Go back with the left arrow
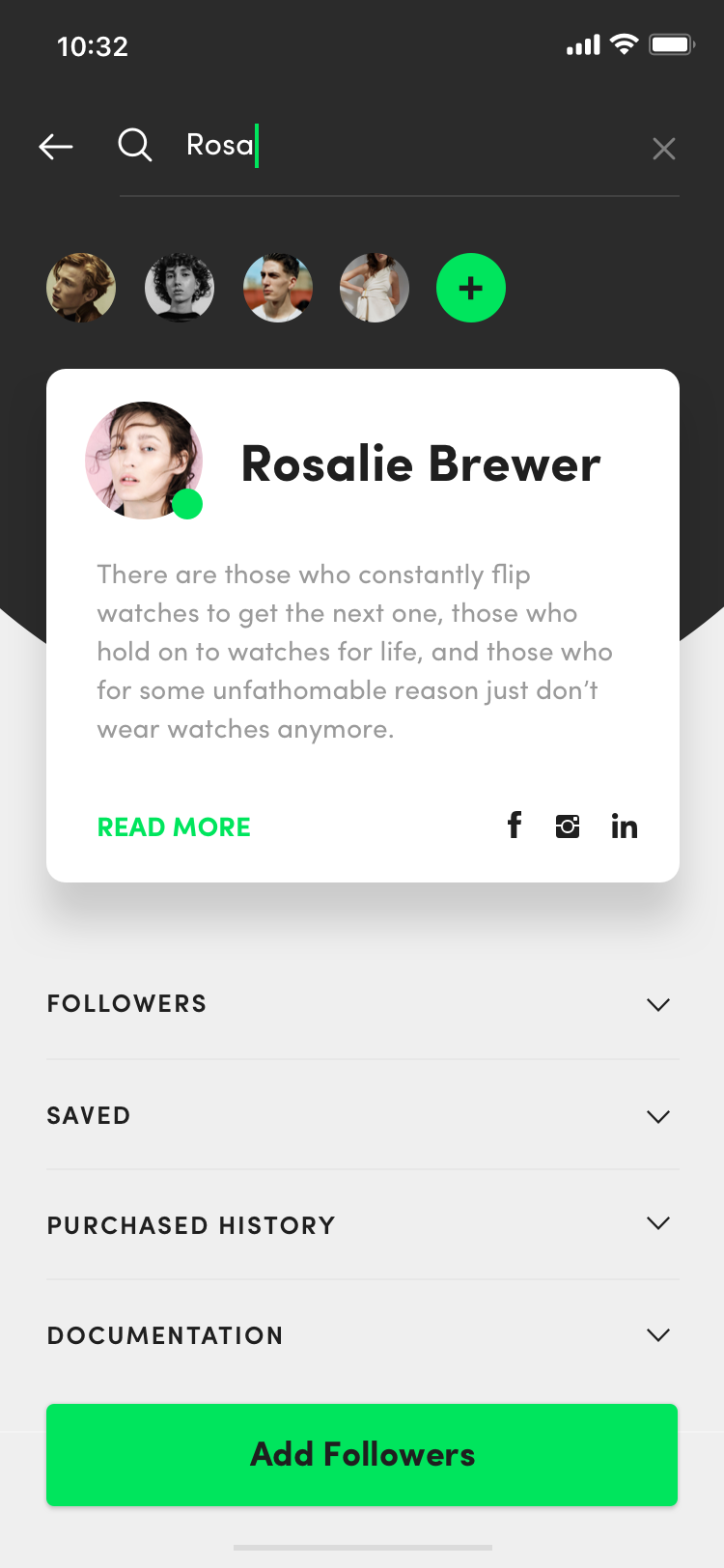 (56, 146)
